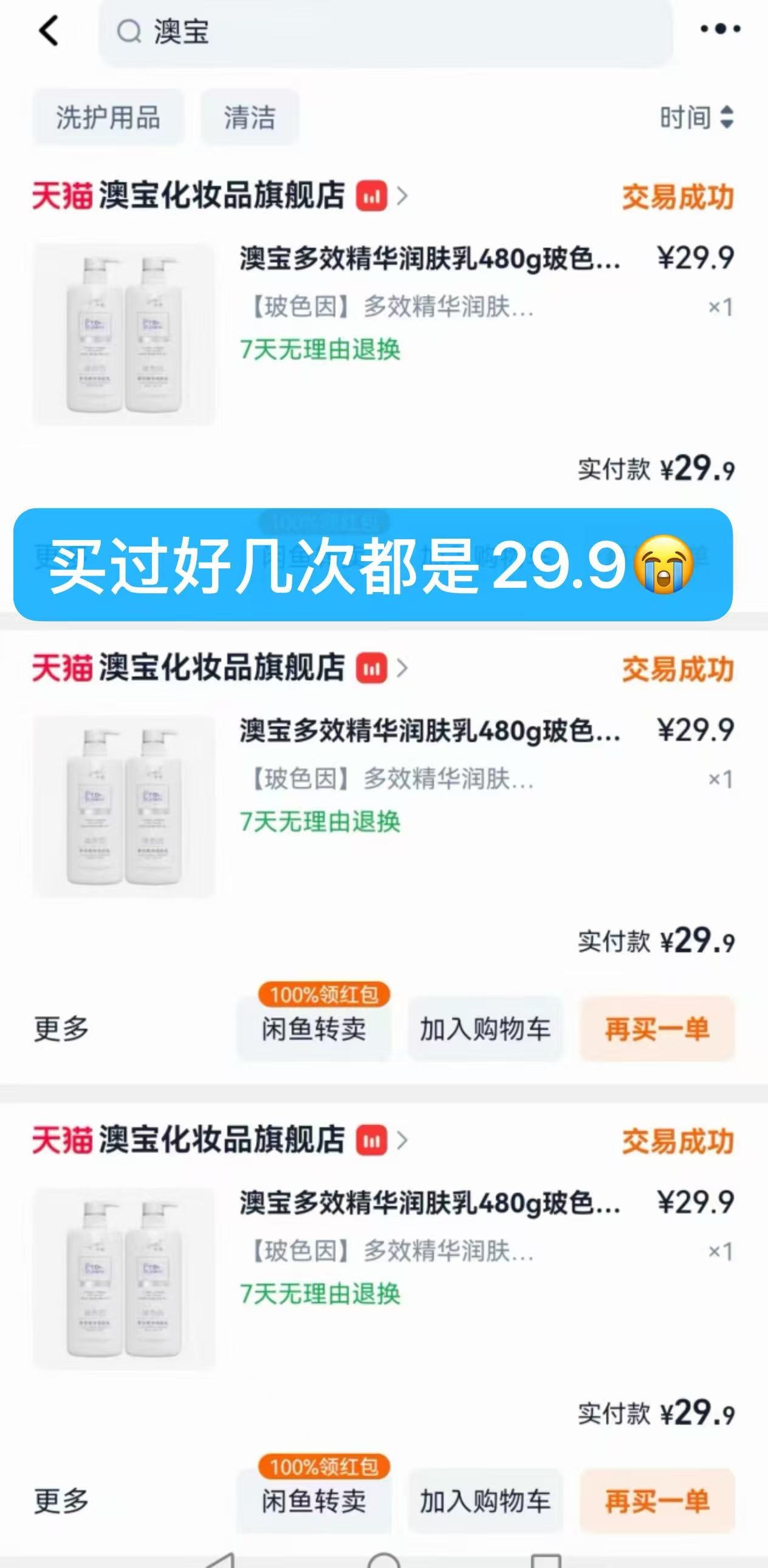Click the Tmall 天猫 logo on first order
Screen dimensions: 768x1568
pos(61,197)
